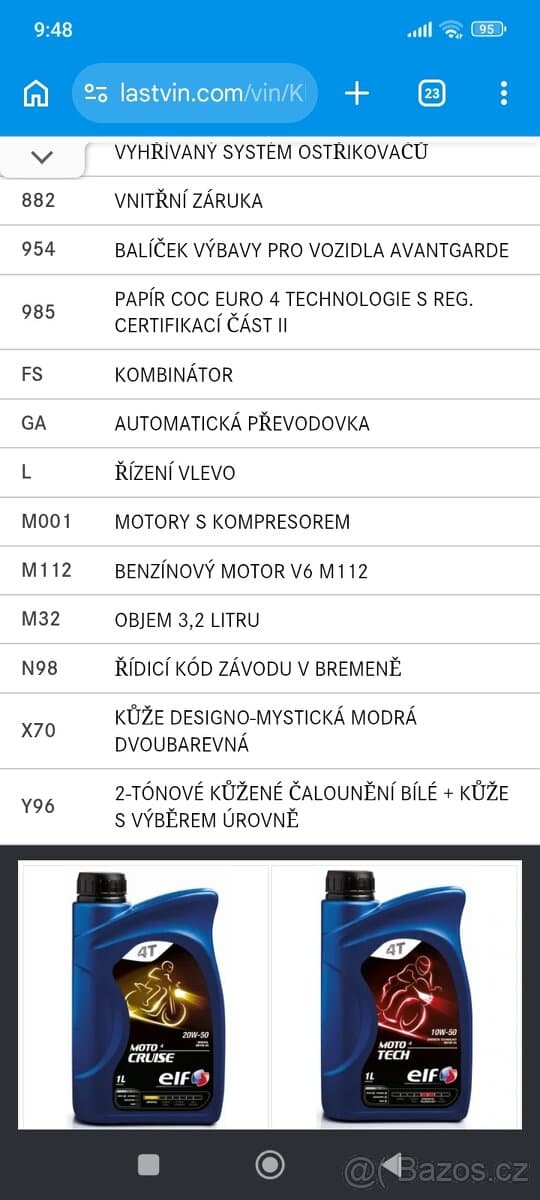Screen dimensions: 540x1200
Task: Open recent apps with the square button
Action: point(148,1164)
